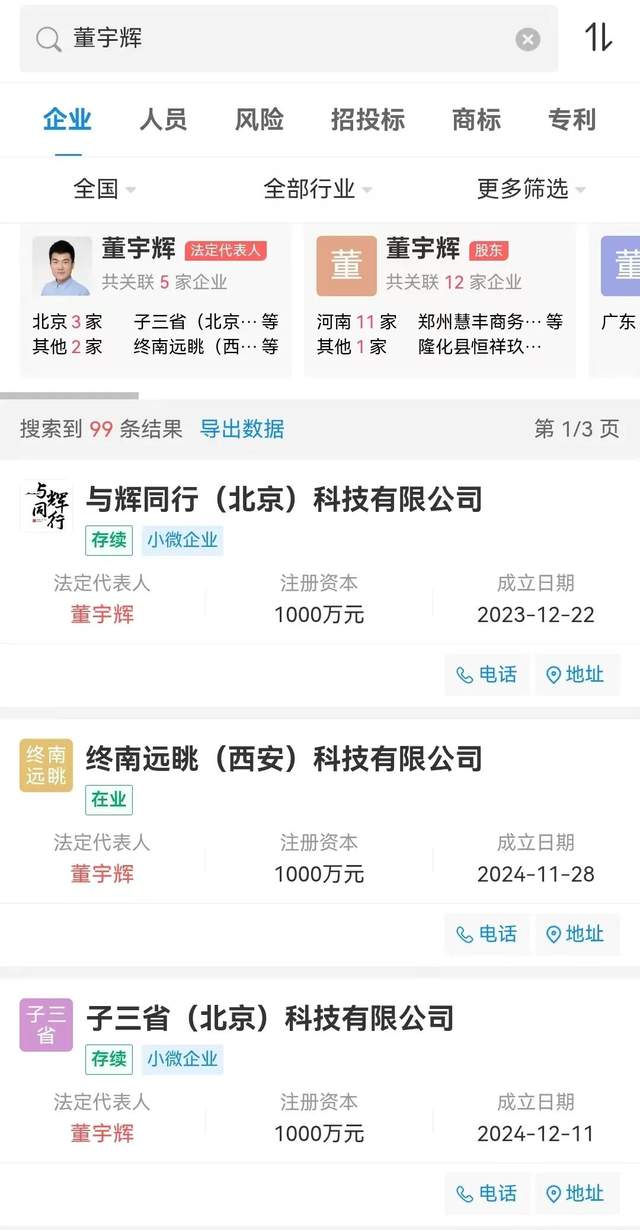Open 终南远眺（西安）科技有限公司 result

(x=284, y=758)
